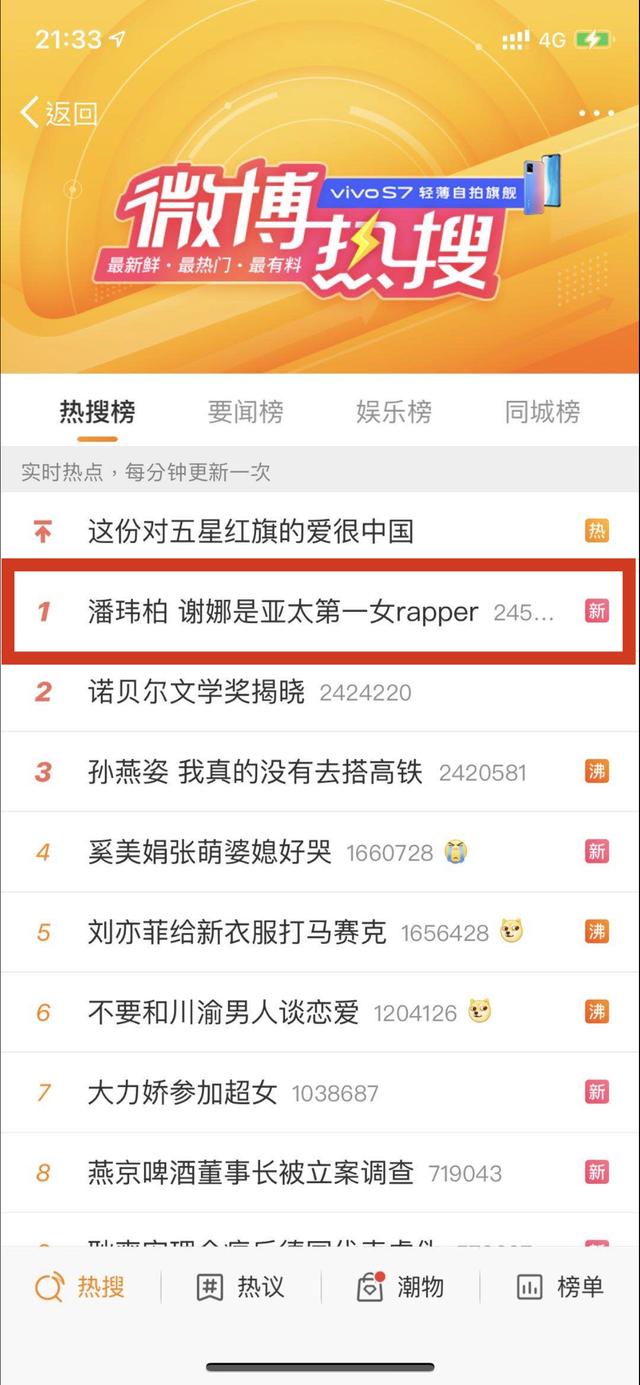The width and height of the screenshot is (640, 1385).
Task: Open topic 燕京啤酒董事长被立案调查
Action: pyautogui.click(x=250, y=1172)
